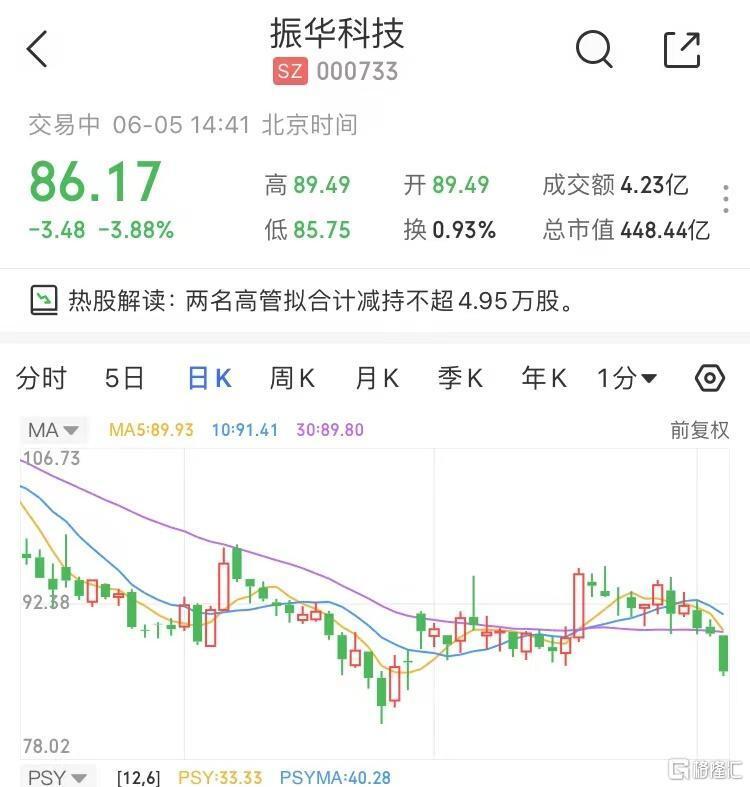Switch to the 年K chart tab
The width and height of the screenshot is (750, 787).
click(543, 378)
